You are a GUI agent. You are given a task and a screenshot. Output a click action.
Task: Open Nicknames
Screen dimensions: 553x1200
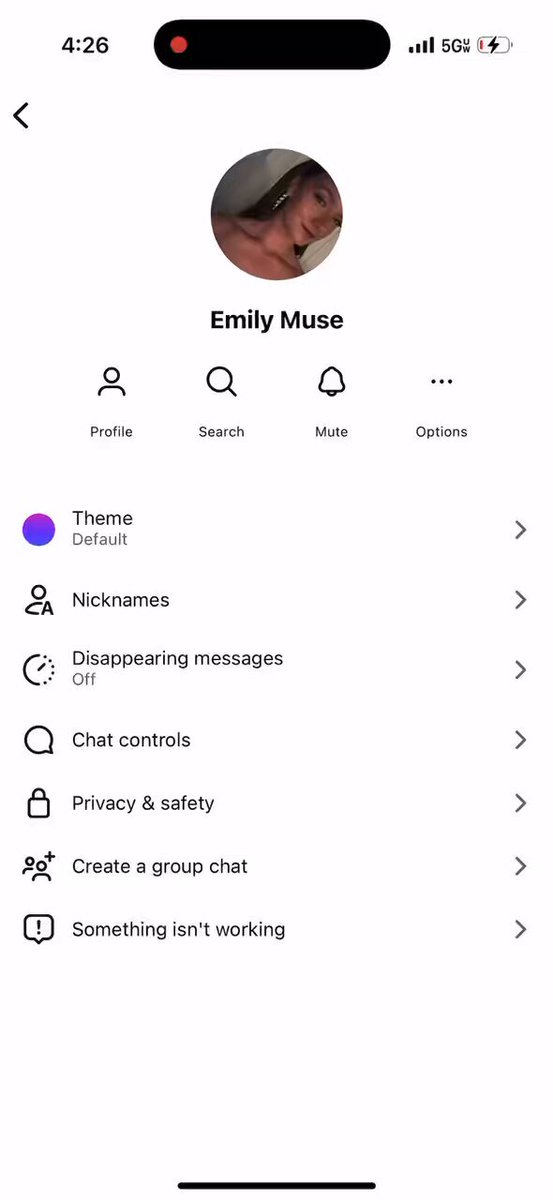click(276, 600)
